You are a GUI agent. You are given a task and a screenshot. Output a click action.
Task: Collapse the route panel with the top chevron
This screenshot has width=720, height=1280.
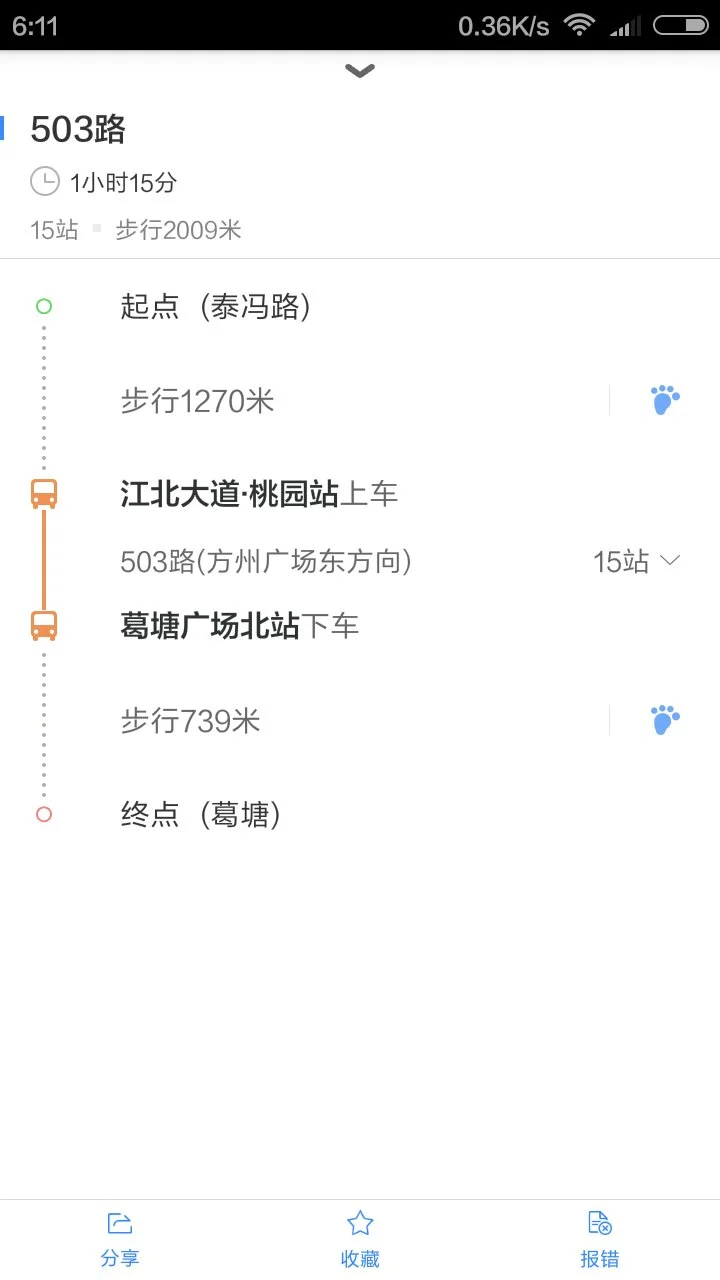click(359, 70)
